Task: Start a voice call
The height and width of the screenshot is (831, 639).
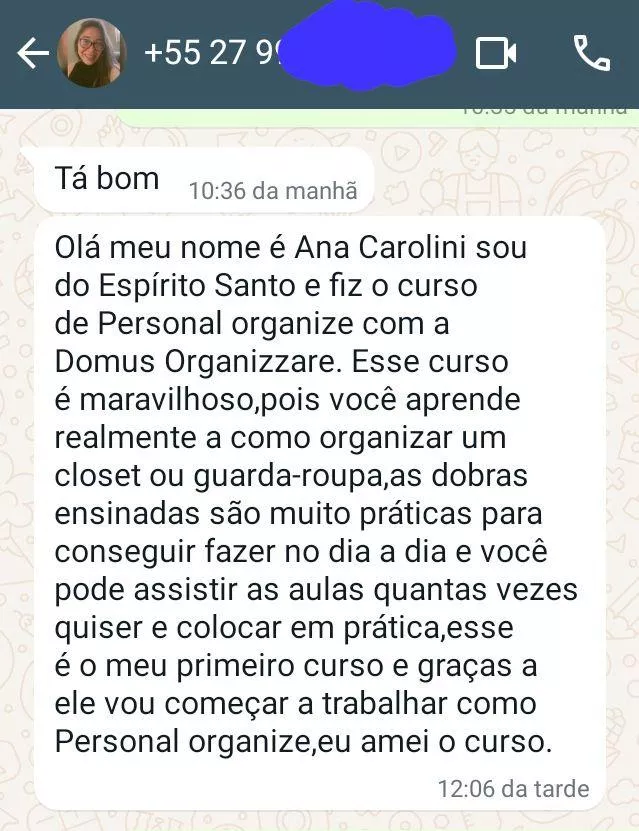Action: pos(590,53)
